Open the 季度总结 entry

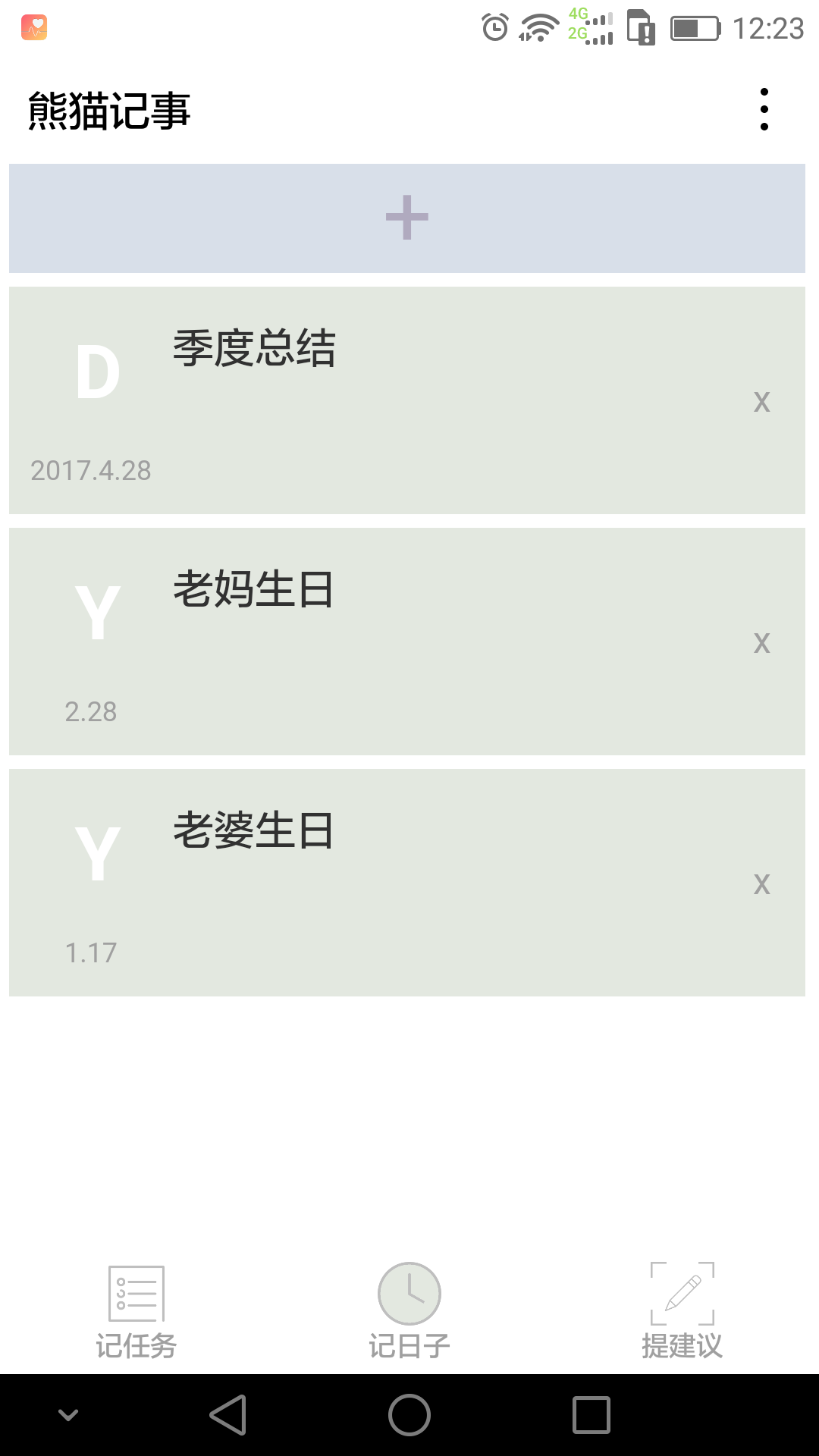click(x=379, y=400)
